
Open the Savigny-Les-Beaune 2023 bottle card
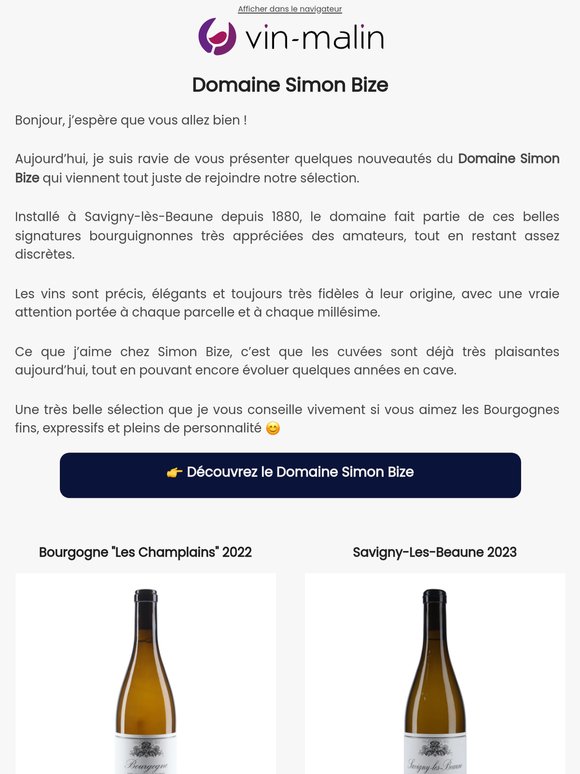click(x=435, y=673)
